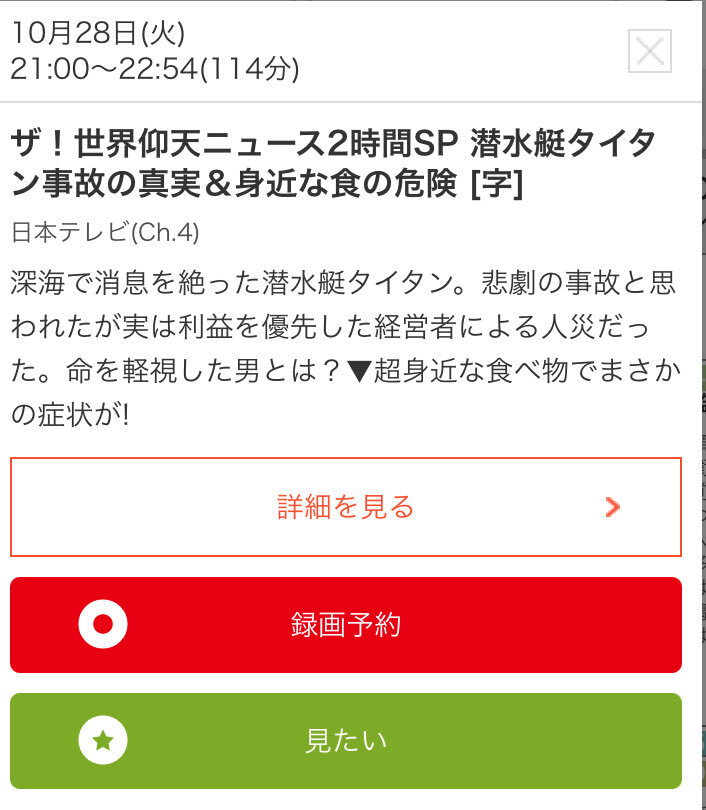Open 詳細を見る for full program details

(345, 507)
